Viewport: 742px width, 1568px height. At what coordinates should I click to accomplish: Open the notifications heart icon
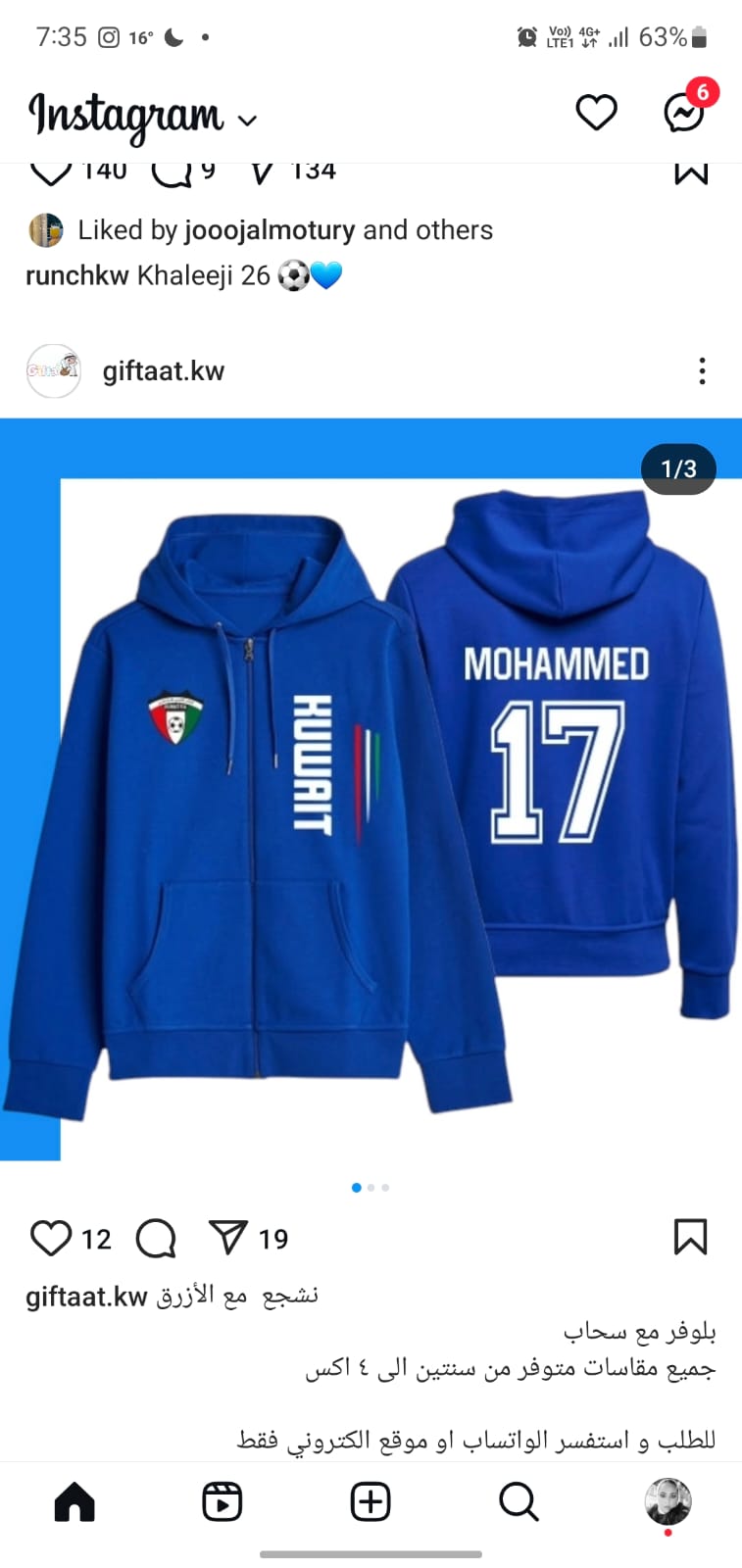click(x=596, y=113)
